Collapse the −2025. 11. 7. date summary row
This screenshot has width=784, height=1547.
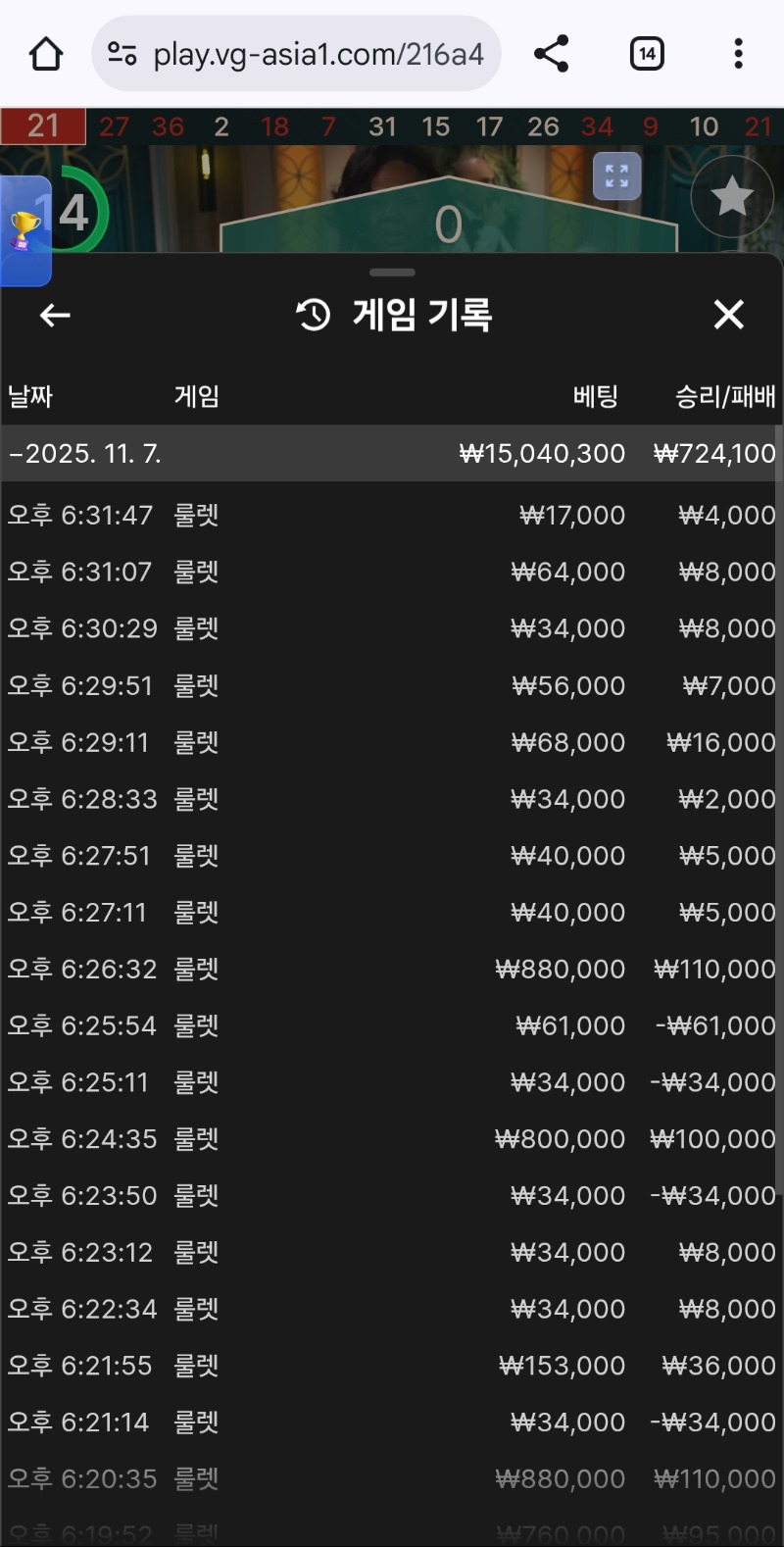392,453
